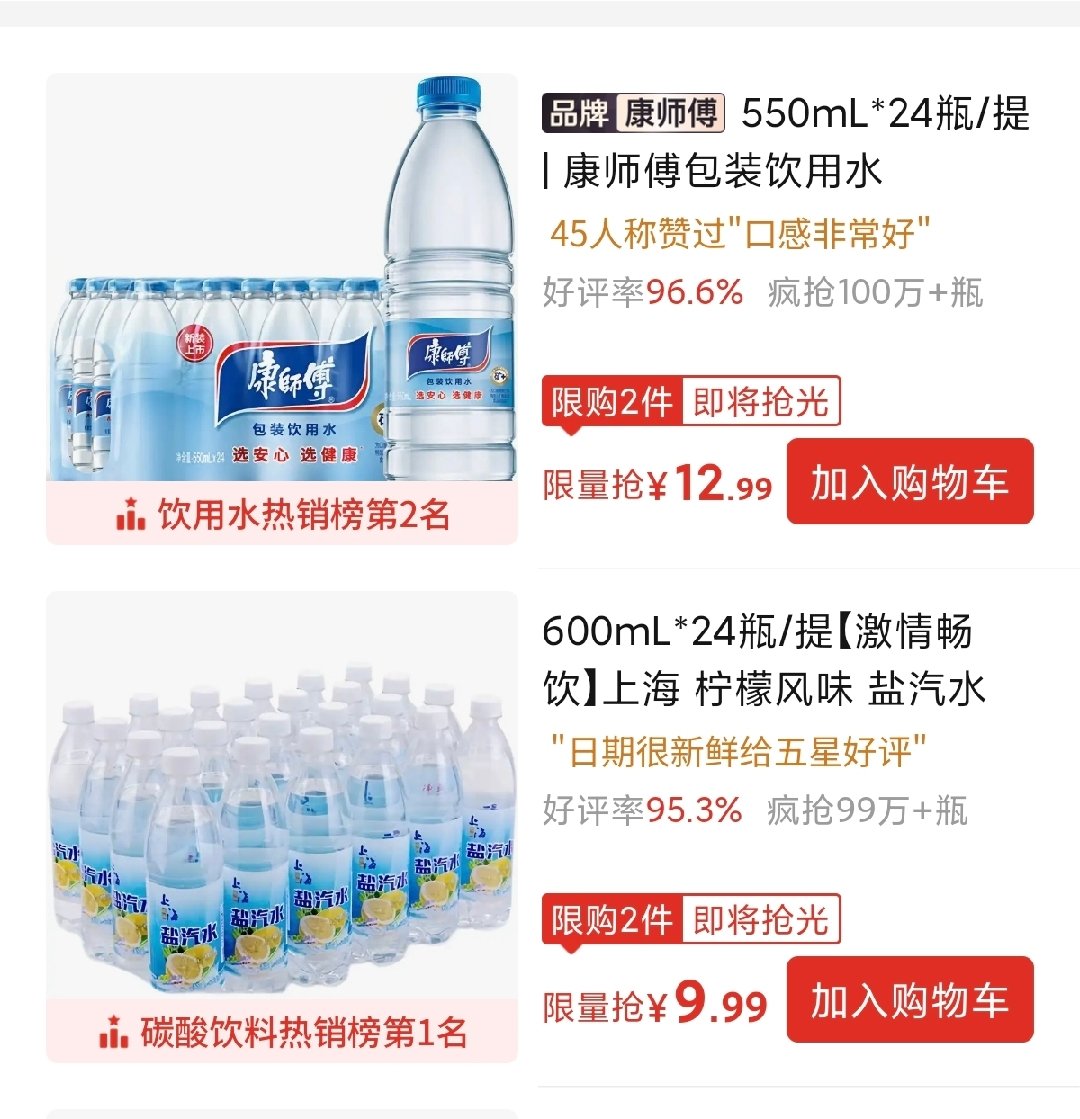Add 盐汽水 lemon soda to cart
Viewport: 1080px width, 1119px height.
(x=909, y=1000)
